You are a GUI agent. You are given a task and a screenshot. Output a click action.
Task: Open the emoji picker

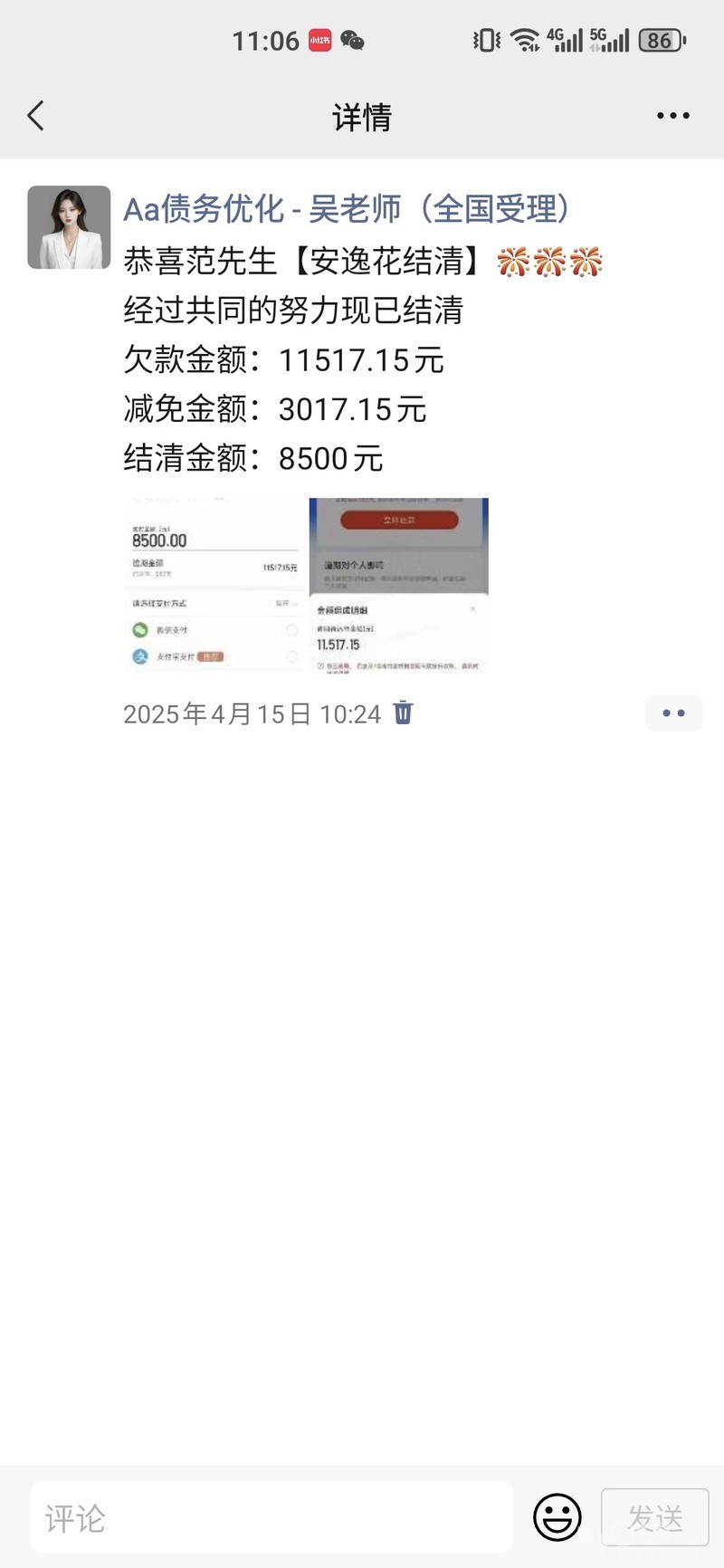pyautogui.click(x=557, y=1517)
